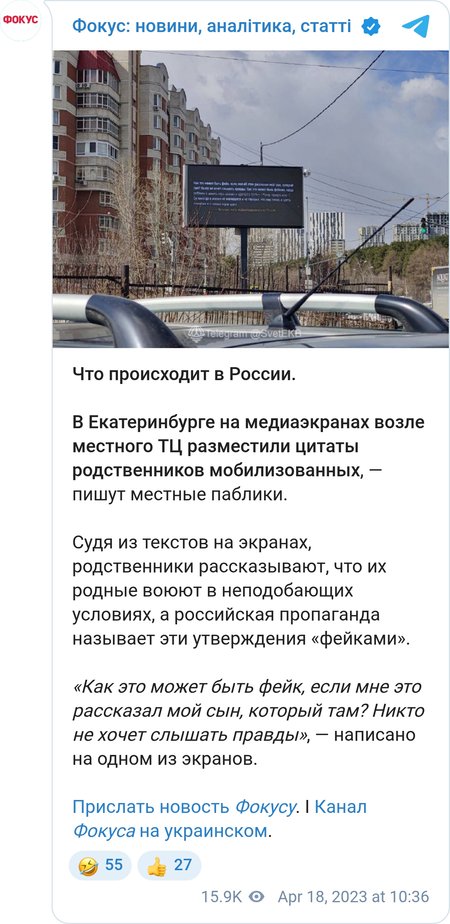
Task: Open the post in Telegram via the plane icon
Action: [x=416, y=26]
